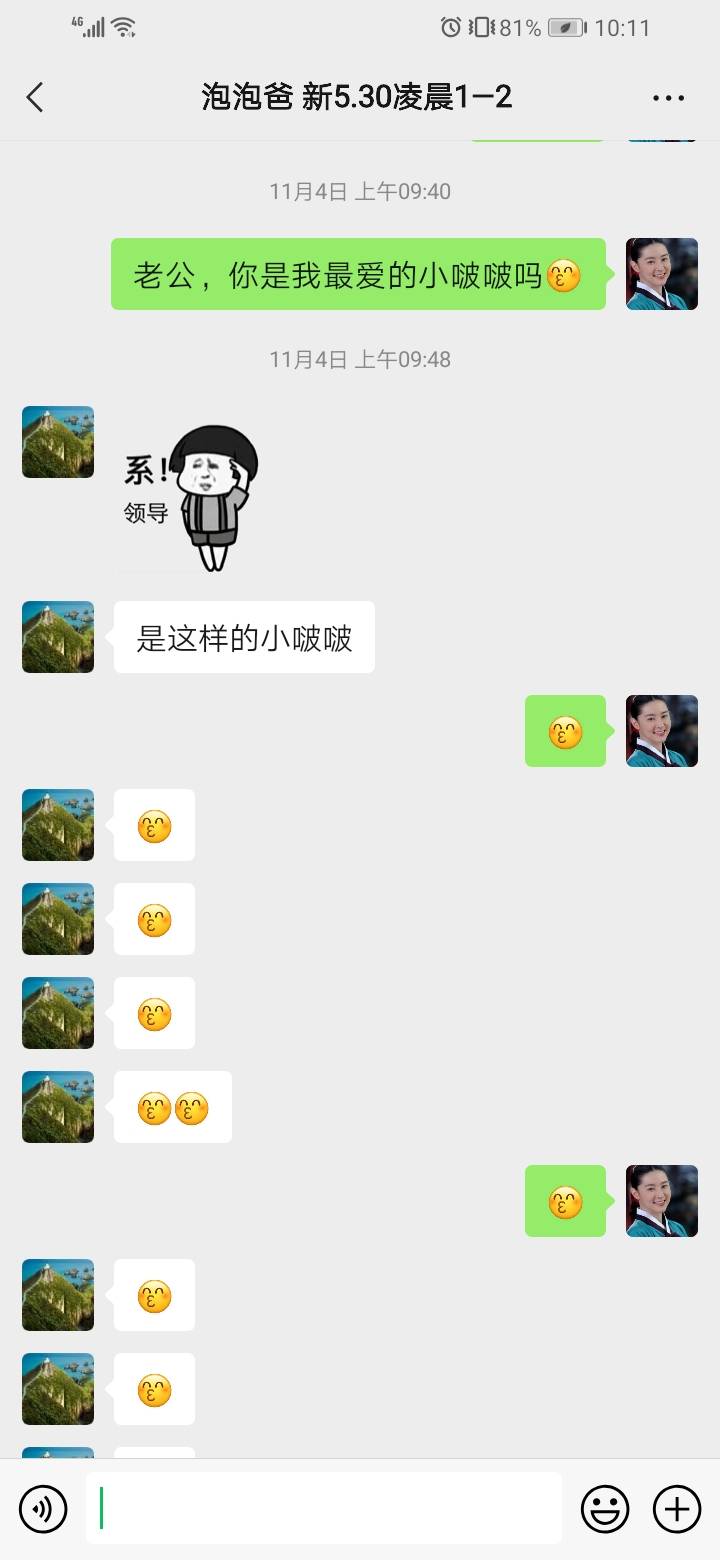Tap the plus icon to attach content
This screenshot has height=1560, width=720.
point(677,1508)
